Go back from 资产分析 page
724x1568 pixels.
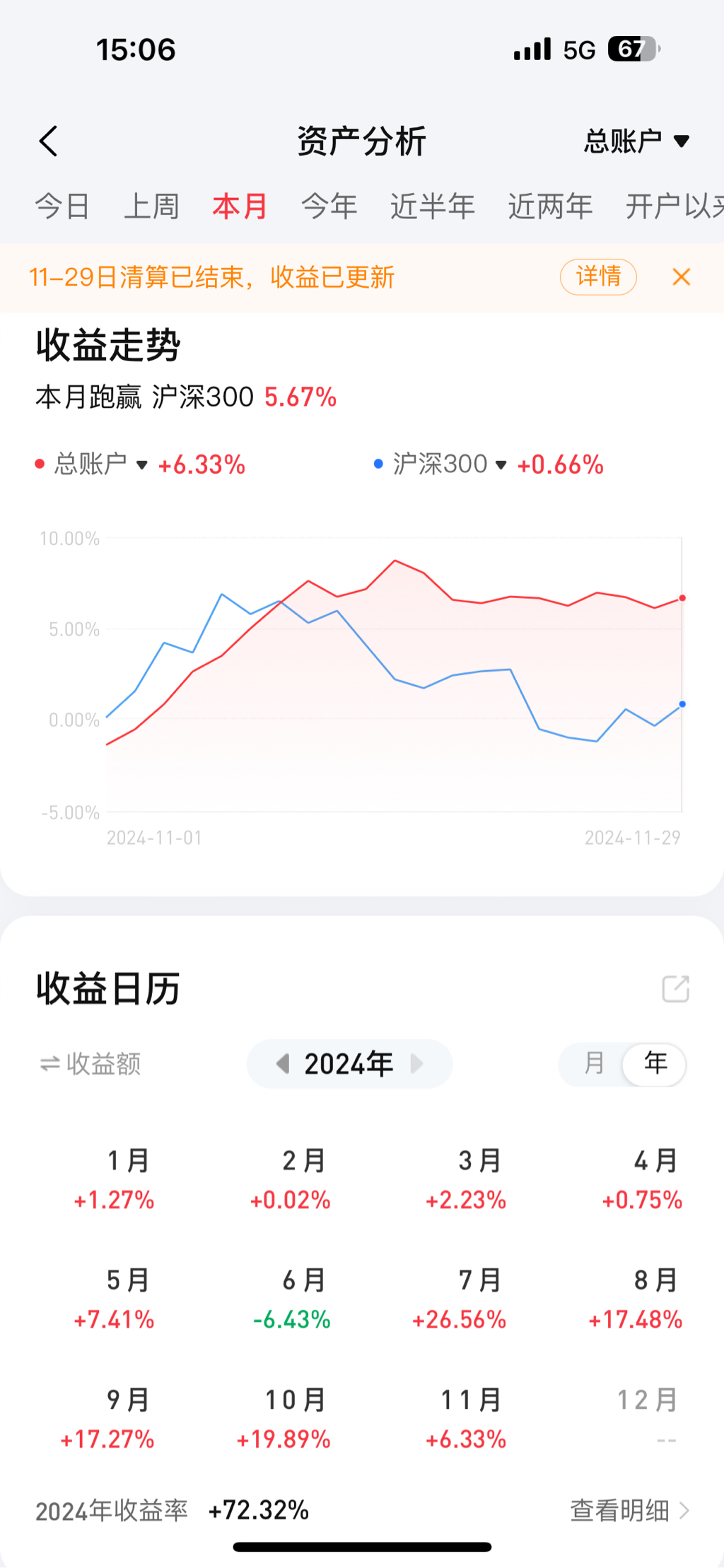pyautogui.click(x=48, y=141)
